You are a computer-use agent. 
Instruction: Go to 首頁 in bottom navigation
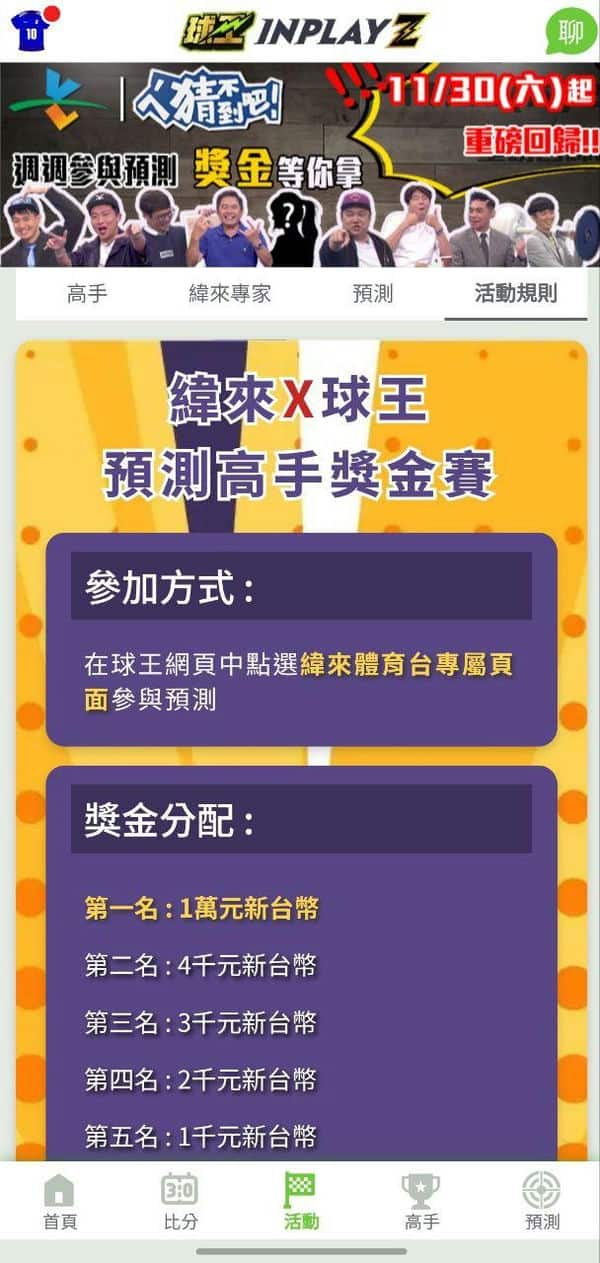(x=59, y=1201)
